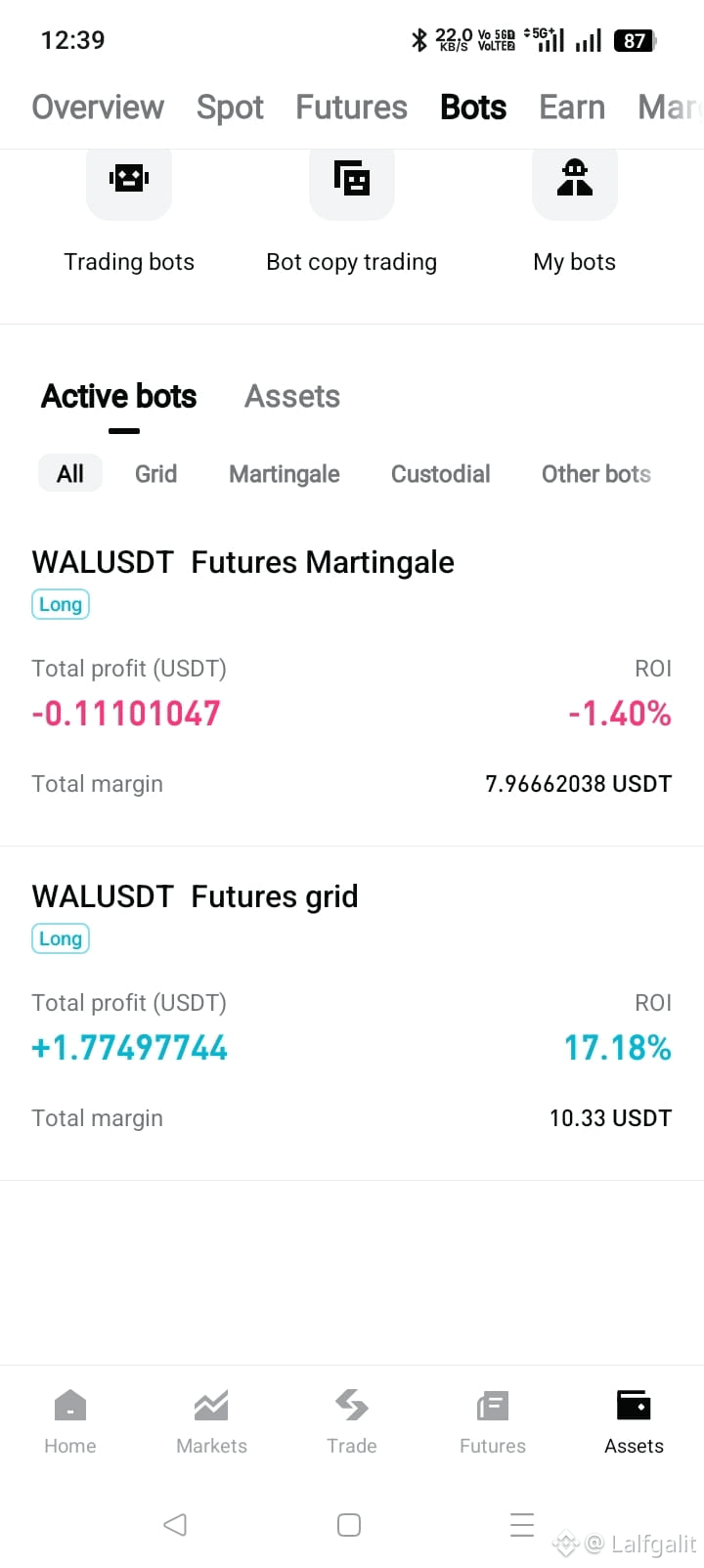The height and width of the screenshot is (1568, 704).
Task: Switch to the Assets sub-tab
Action: 292,396
